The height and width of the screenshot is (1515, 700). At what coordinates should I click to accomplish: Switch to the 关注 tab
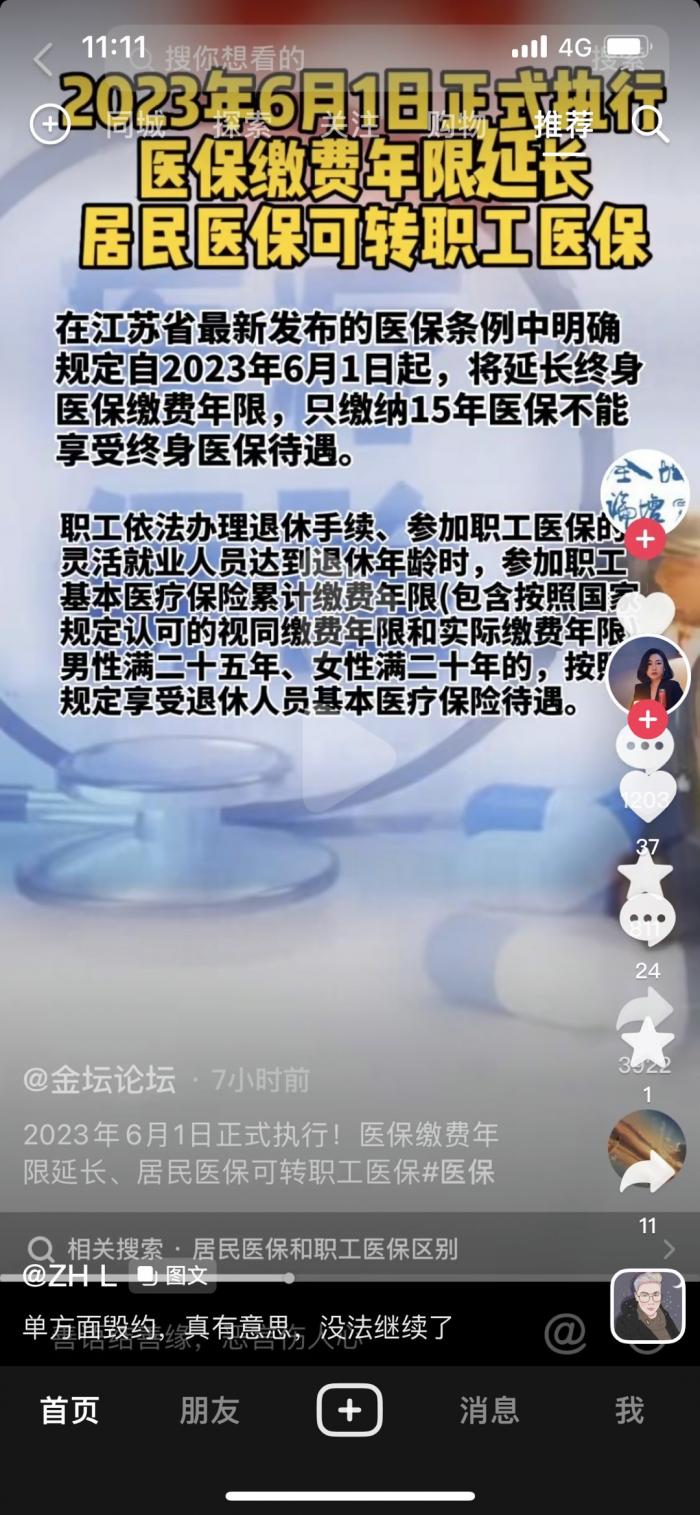(349, 126)
